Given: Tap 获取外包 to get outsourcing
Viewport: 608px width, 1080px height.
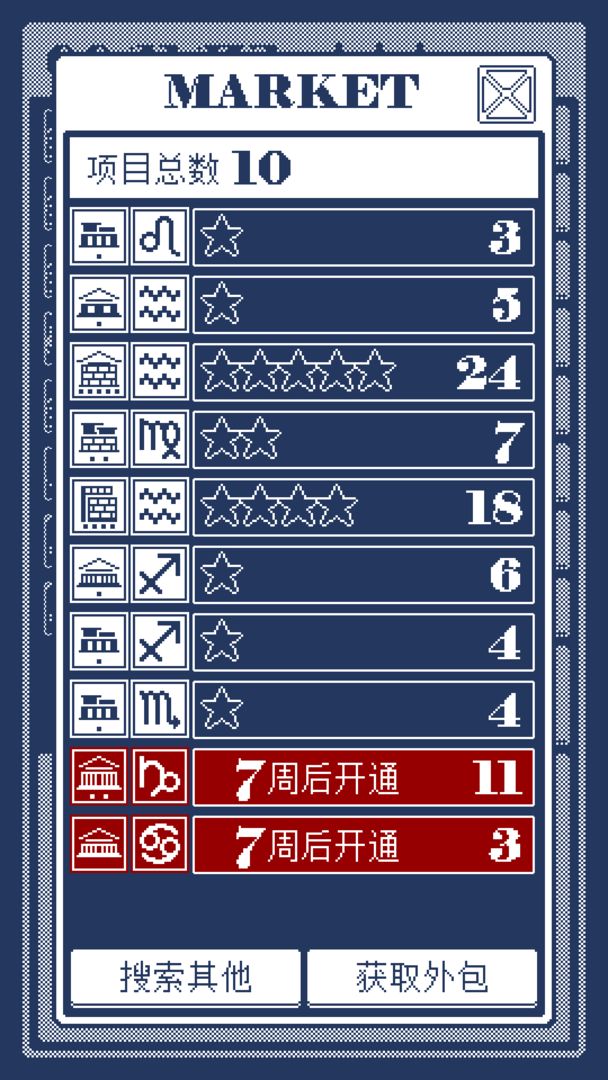Looking at the screenshot, I should [x=422, y=976].
